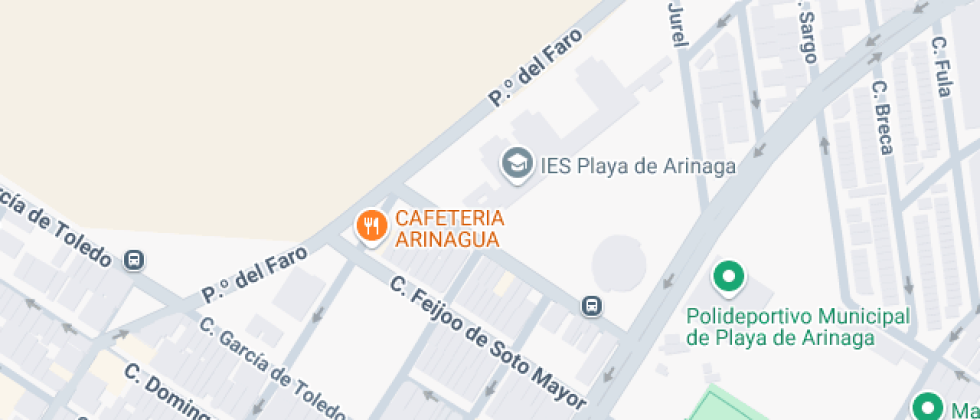Tap the bus stop on C. Feijoo de Soto Mayor

pyautogui.click(x=592, y=305)
